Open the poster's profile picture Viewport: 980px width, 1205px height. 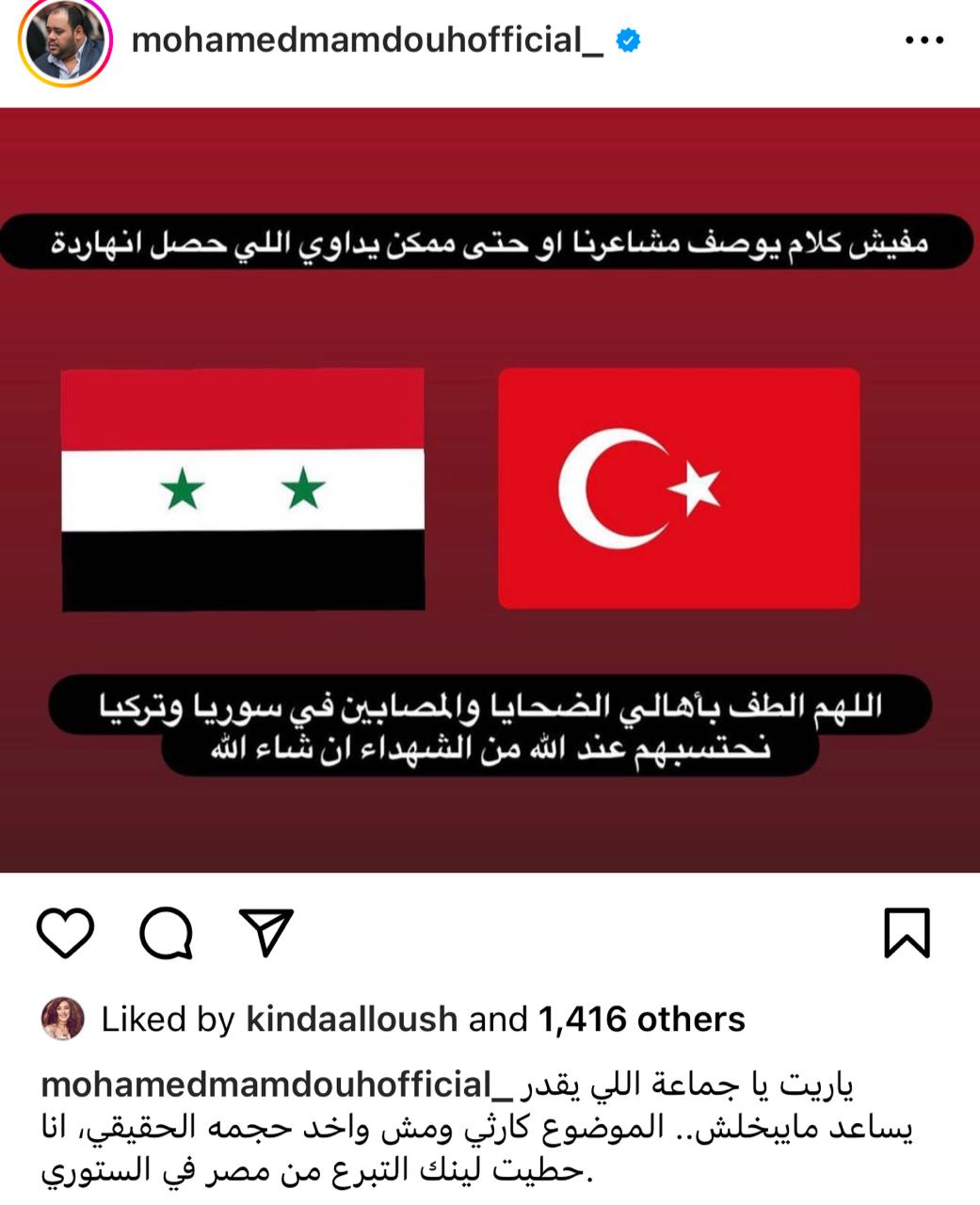pos(65,42)
